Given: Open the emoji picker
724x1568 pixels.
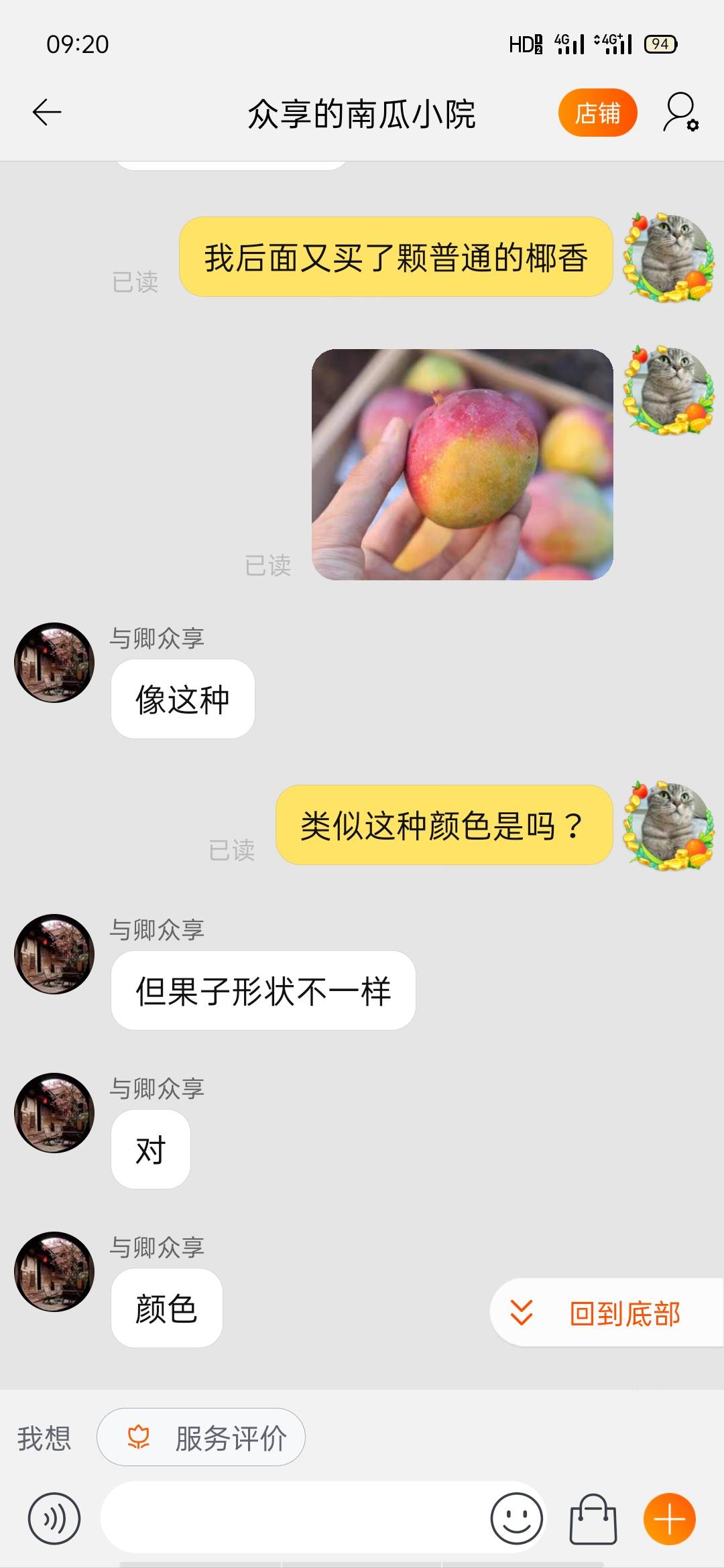Looking at the screenshot, I should tap(516, 1518).
